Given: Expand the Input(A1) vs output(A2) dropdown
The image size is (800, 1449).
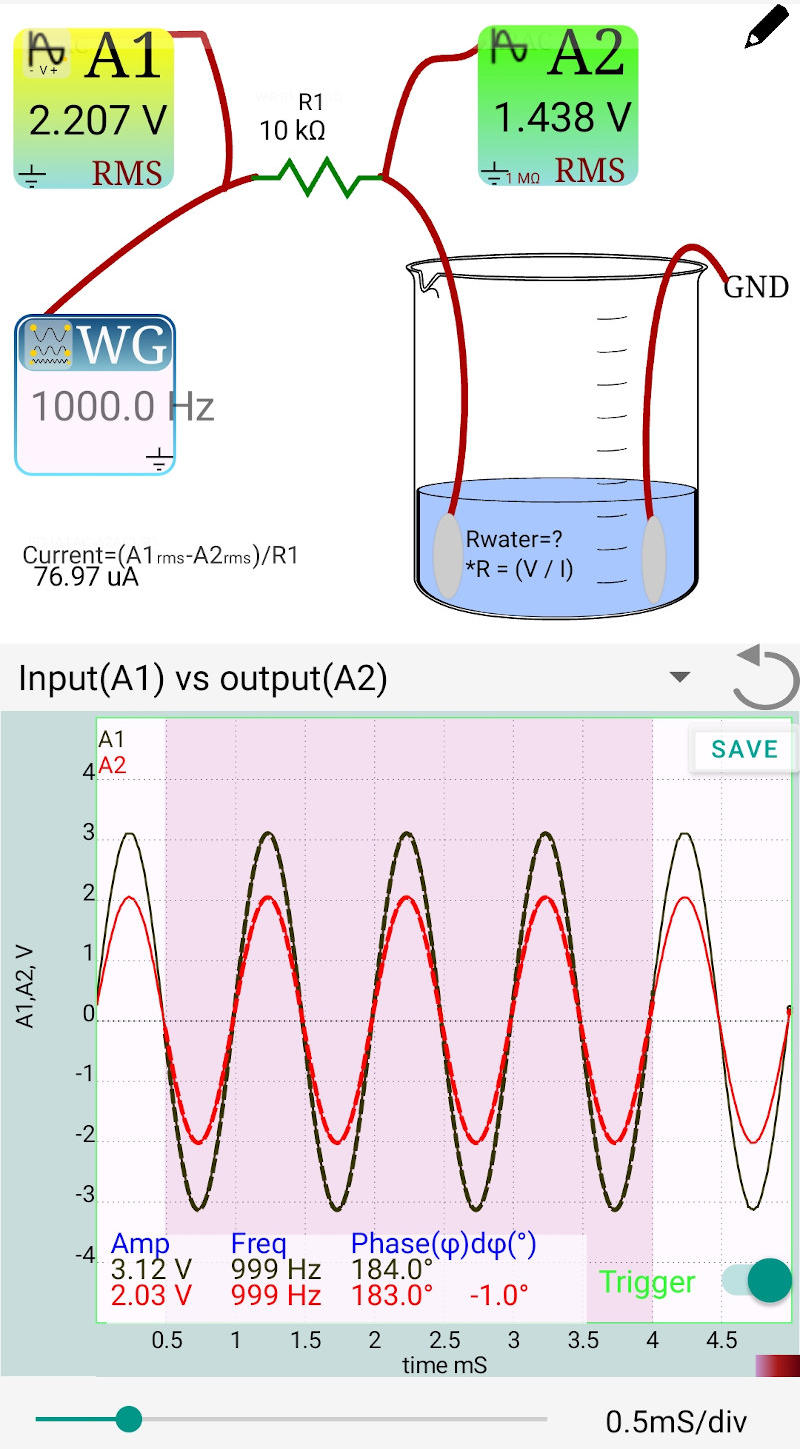Looking at the screenshot, I should point(680,677).
